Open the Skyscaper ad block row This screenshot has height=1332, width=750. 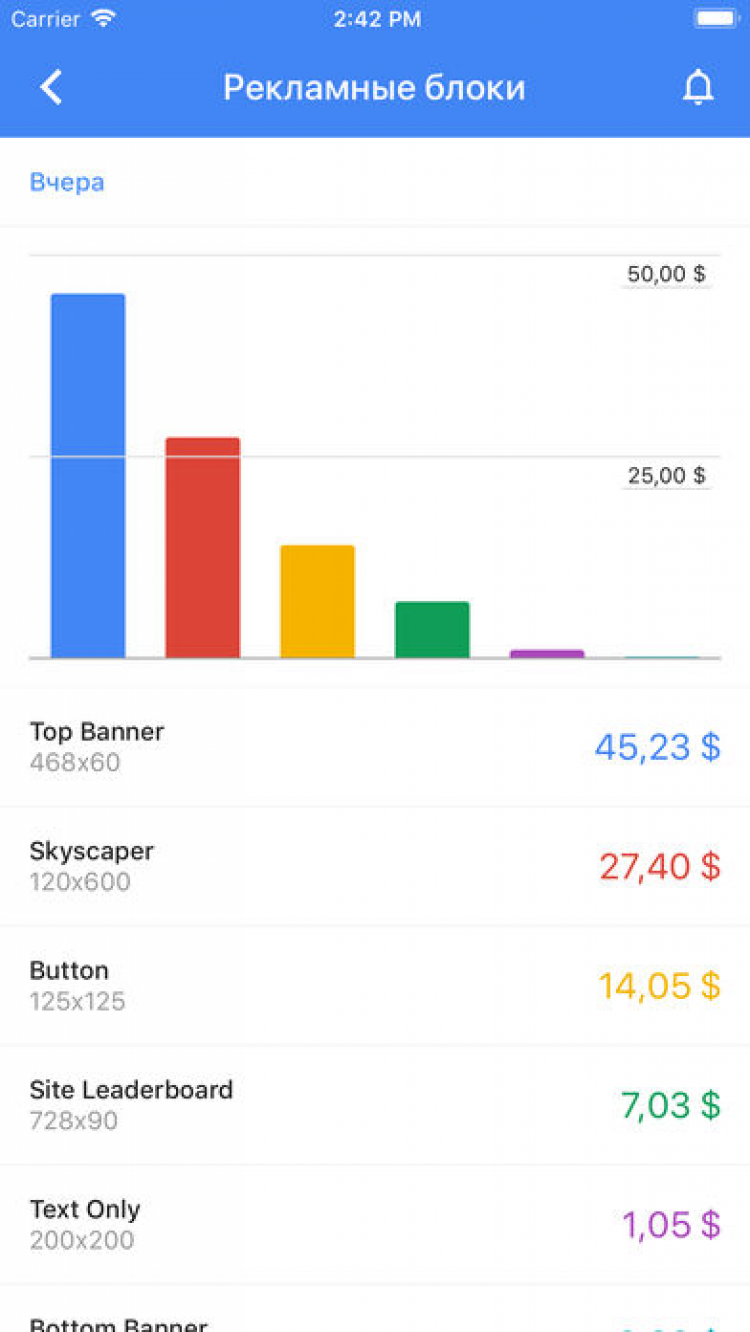[374, 866]
